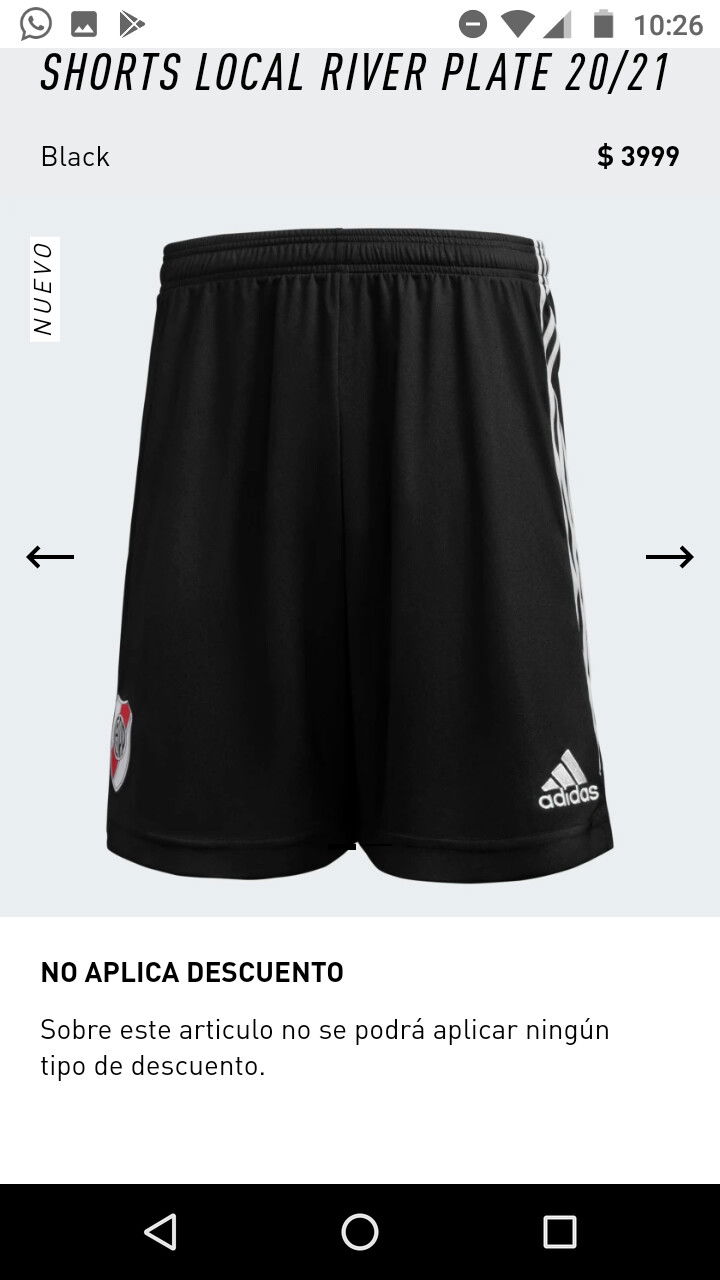720x1280 pixels.
Task: Open the recent apps view
Action: (x=560, y=1232)
